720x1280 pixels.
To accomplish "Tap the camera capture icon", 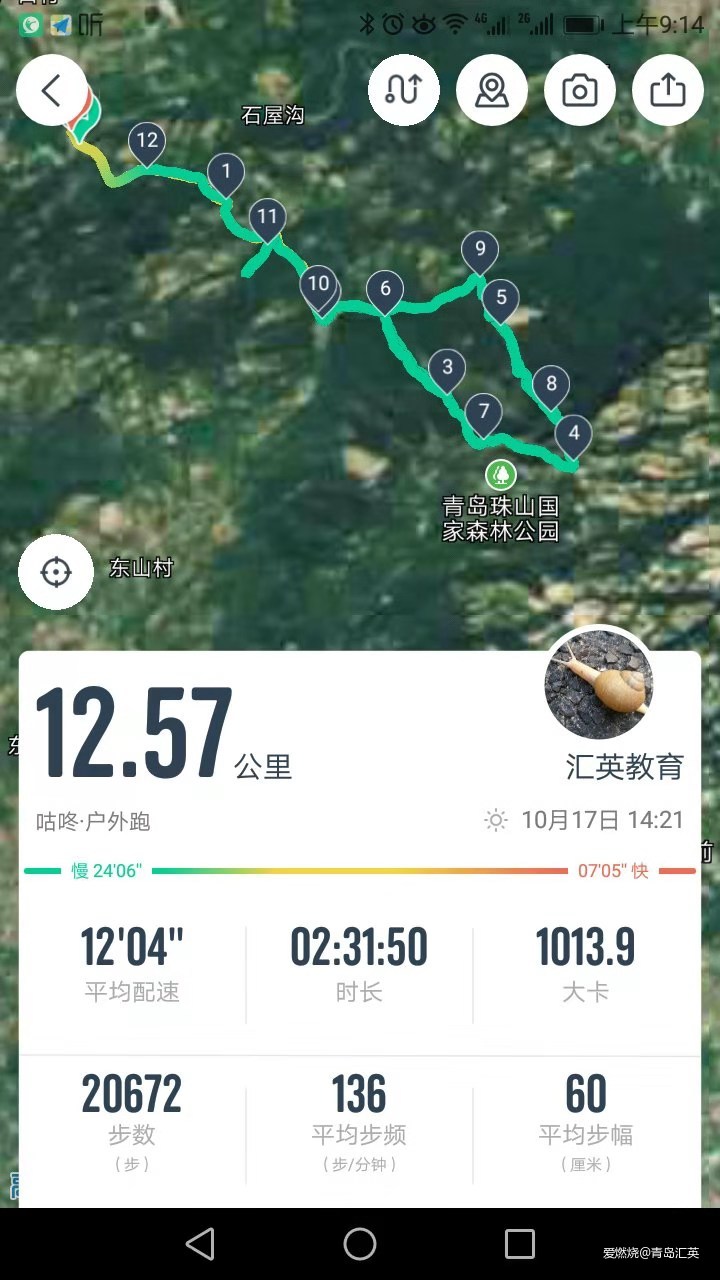I will 580,89.
